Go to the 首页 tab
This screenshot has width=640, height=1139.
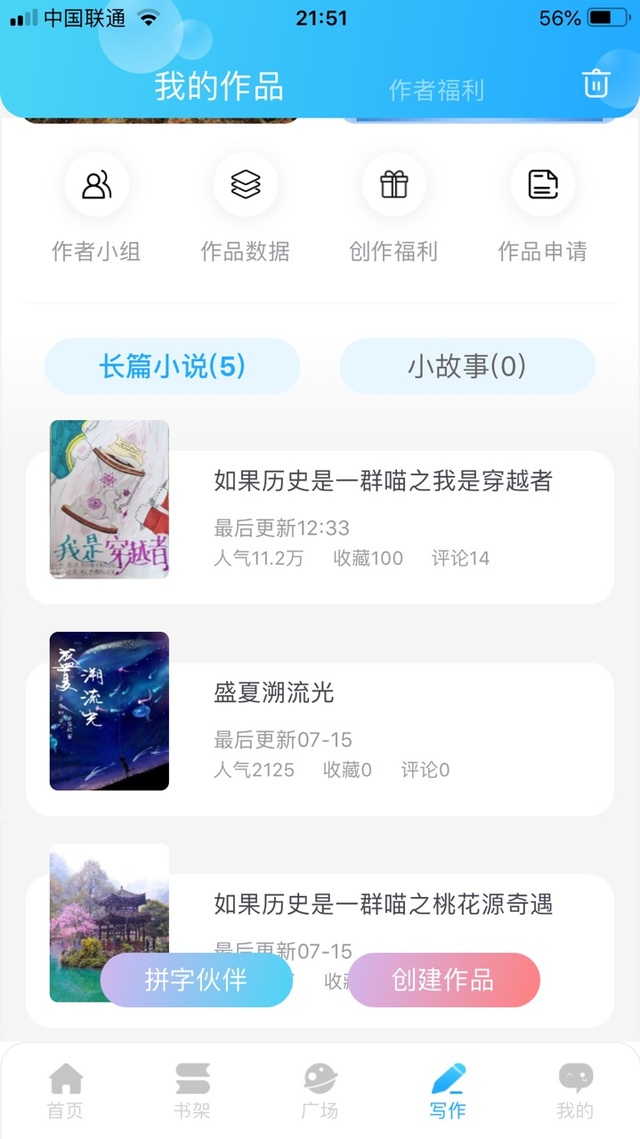[x=66, y=1091]
